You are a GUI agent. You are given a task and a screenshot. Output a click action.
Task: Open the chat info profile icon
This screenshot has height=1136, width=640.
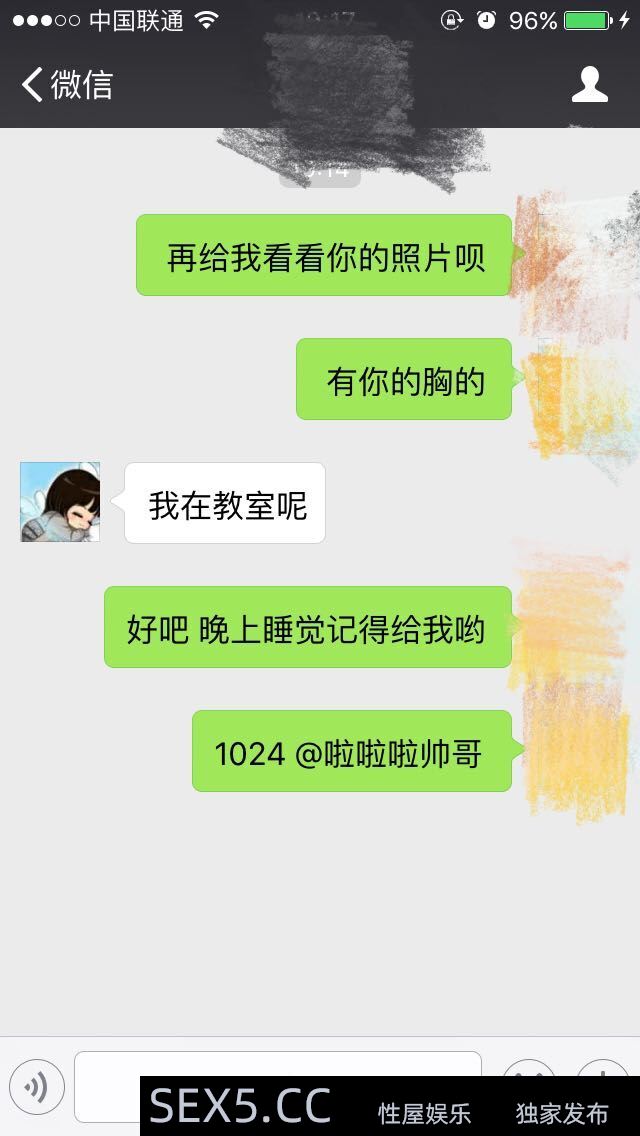click(589, 85)
